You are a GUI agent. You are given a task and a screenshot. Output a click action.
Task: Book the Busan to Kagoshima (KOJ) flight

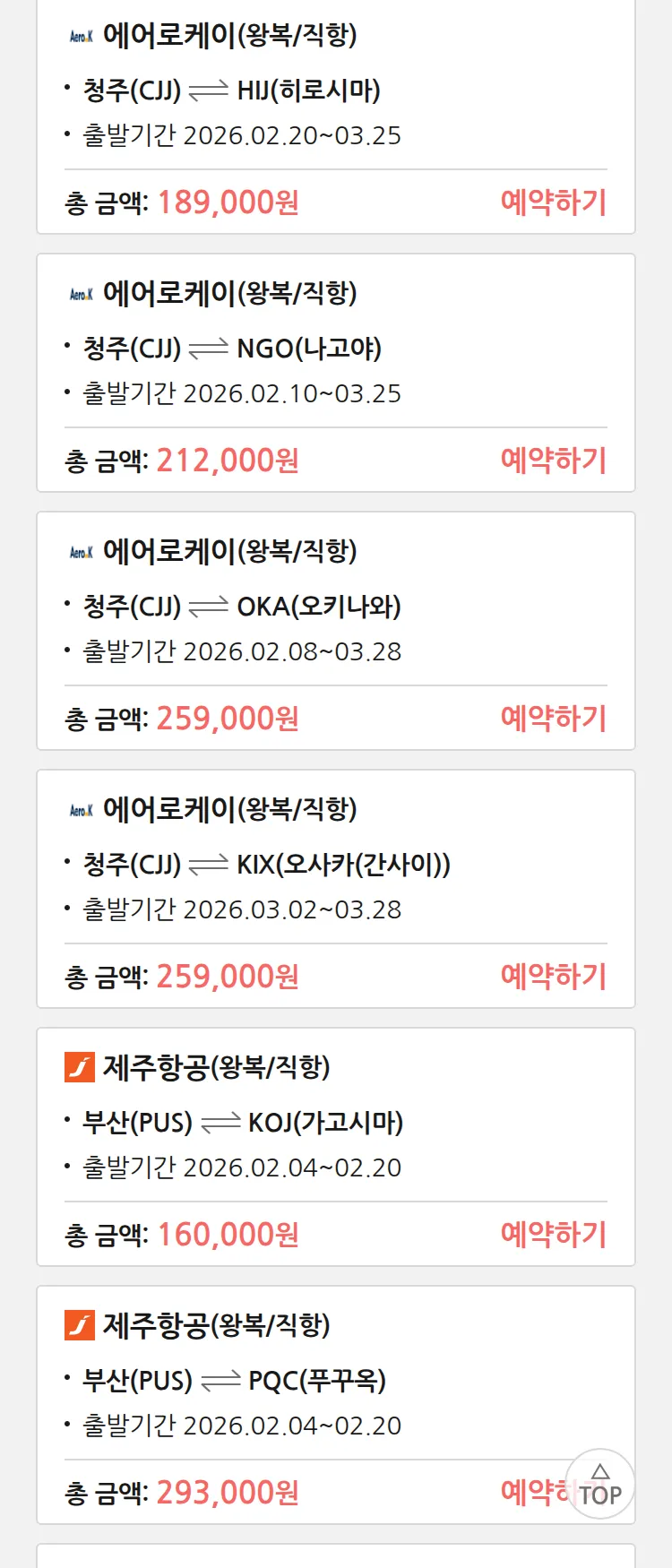tap(553, 1235)
